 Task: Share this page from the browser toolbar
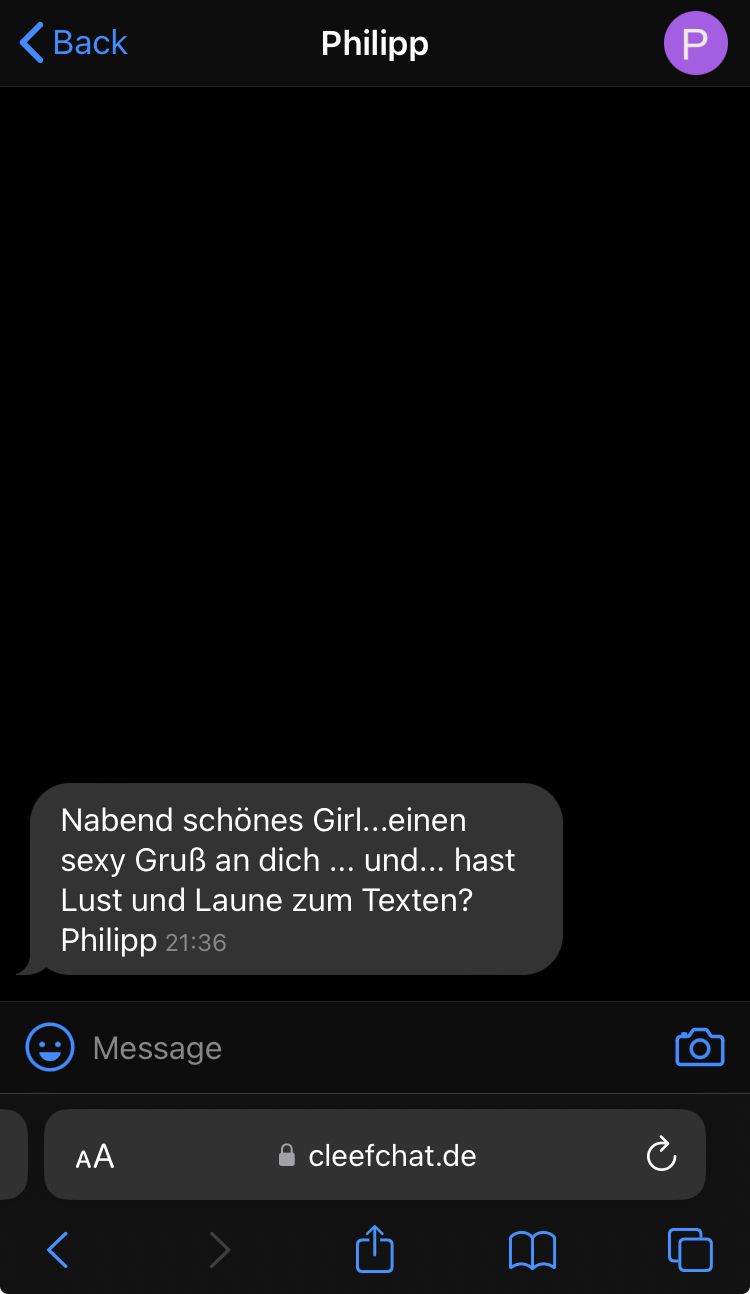coord(375,1250)
